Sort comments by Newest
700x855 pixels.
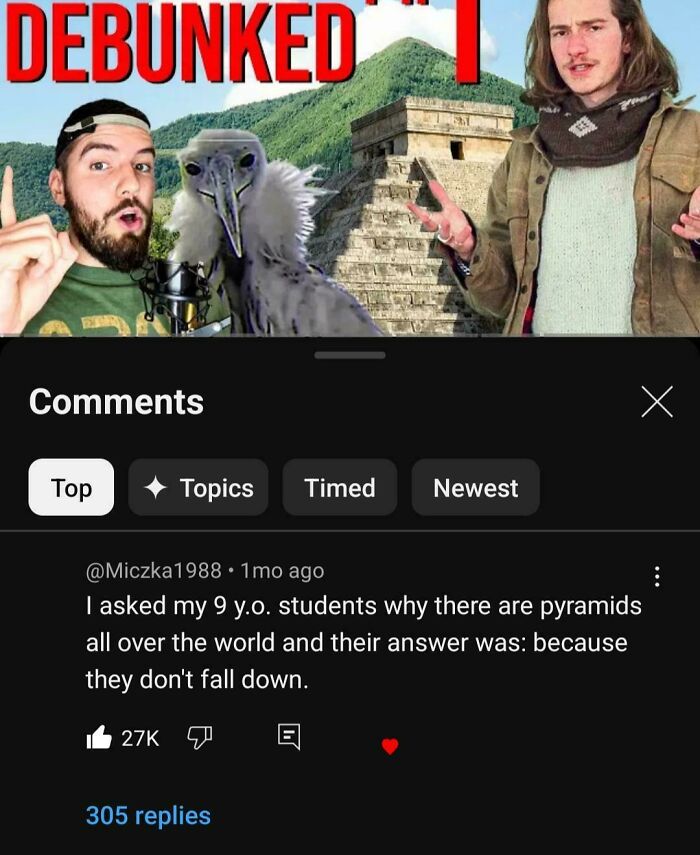tap(475, 488)
